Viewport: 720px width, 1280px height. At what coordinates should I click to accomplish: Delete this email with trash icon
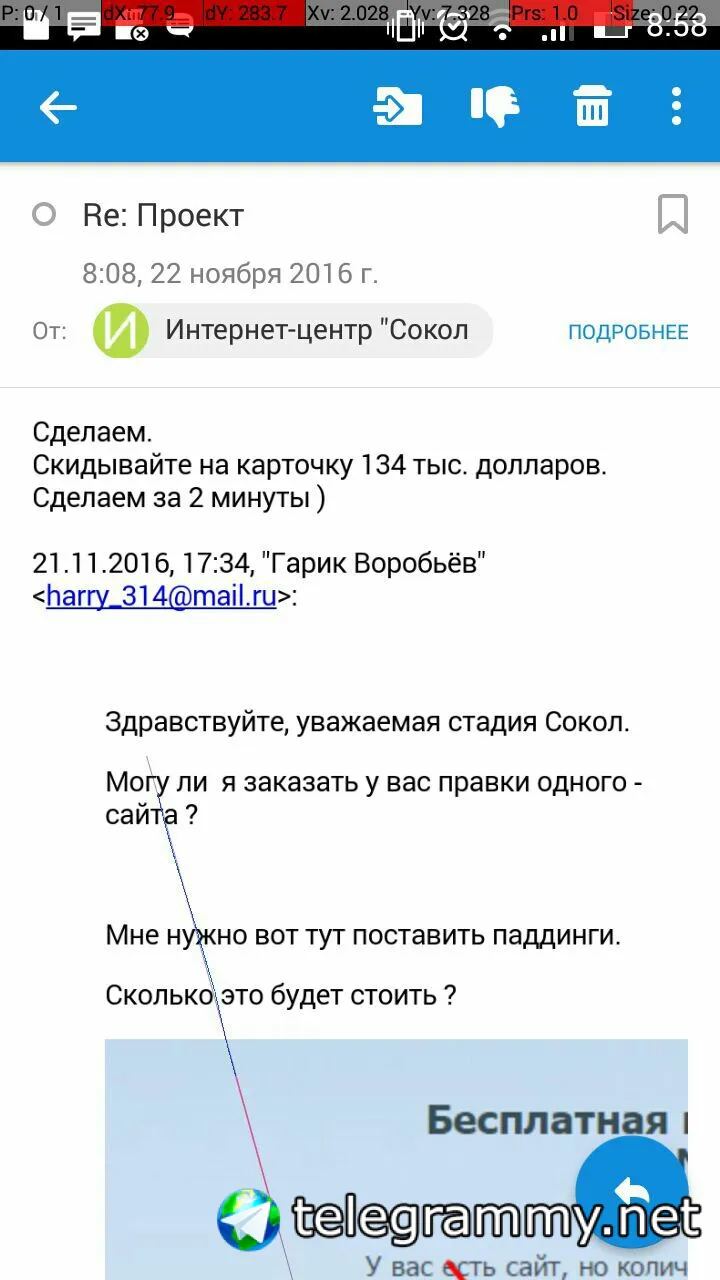(x=592, y=107)
